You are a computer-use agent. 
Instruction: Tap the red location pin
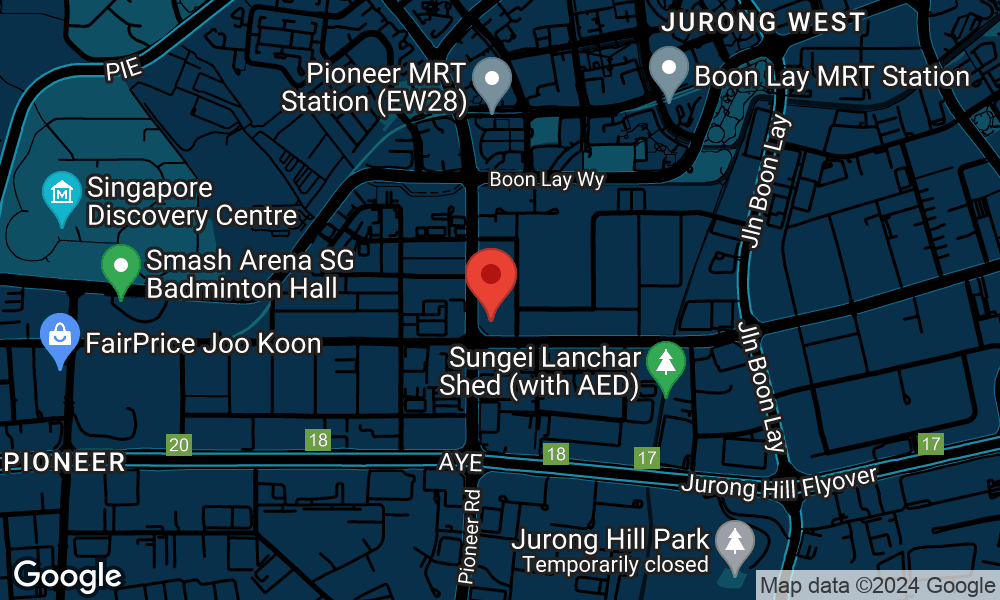pos(491,277)
